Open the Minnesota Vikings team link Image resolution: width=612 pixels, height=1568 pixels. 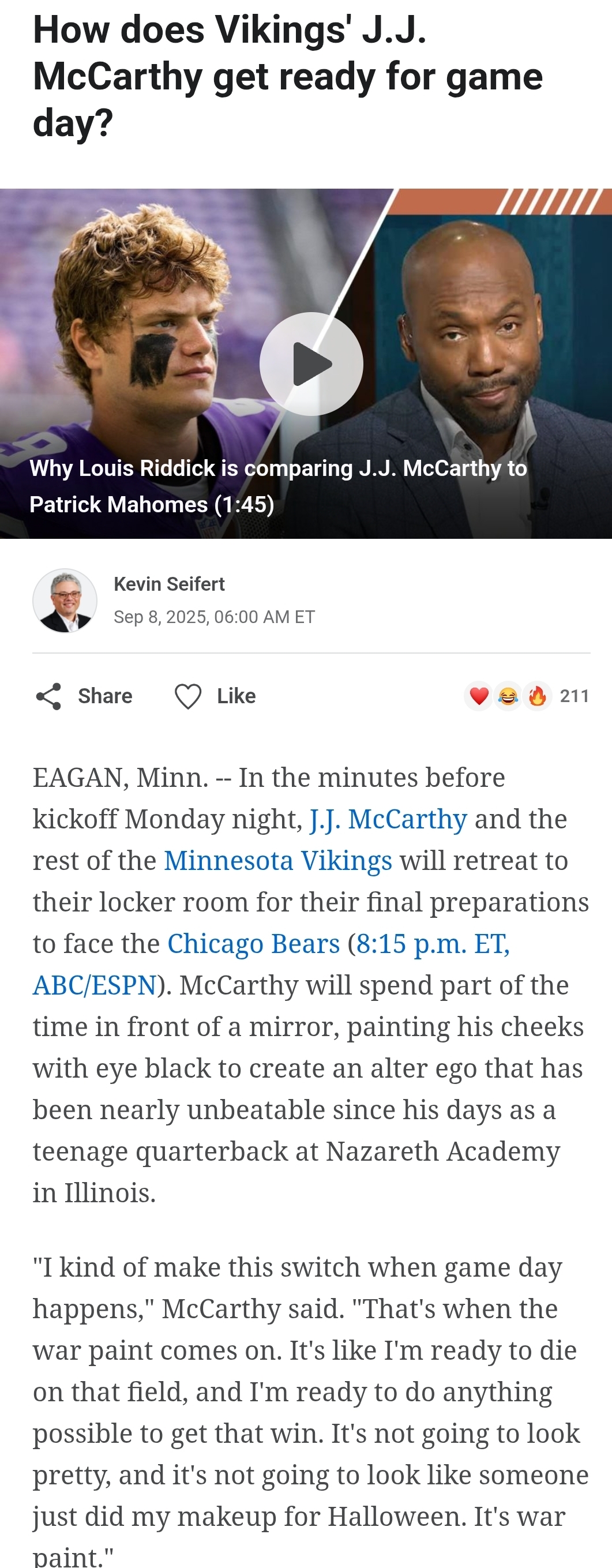[277, 861]
